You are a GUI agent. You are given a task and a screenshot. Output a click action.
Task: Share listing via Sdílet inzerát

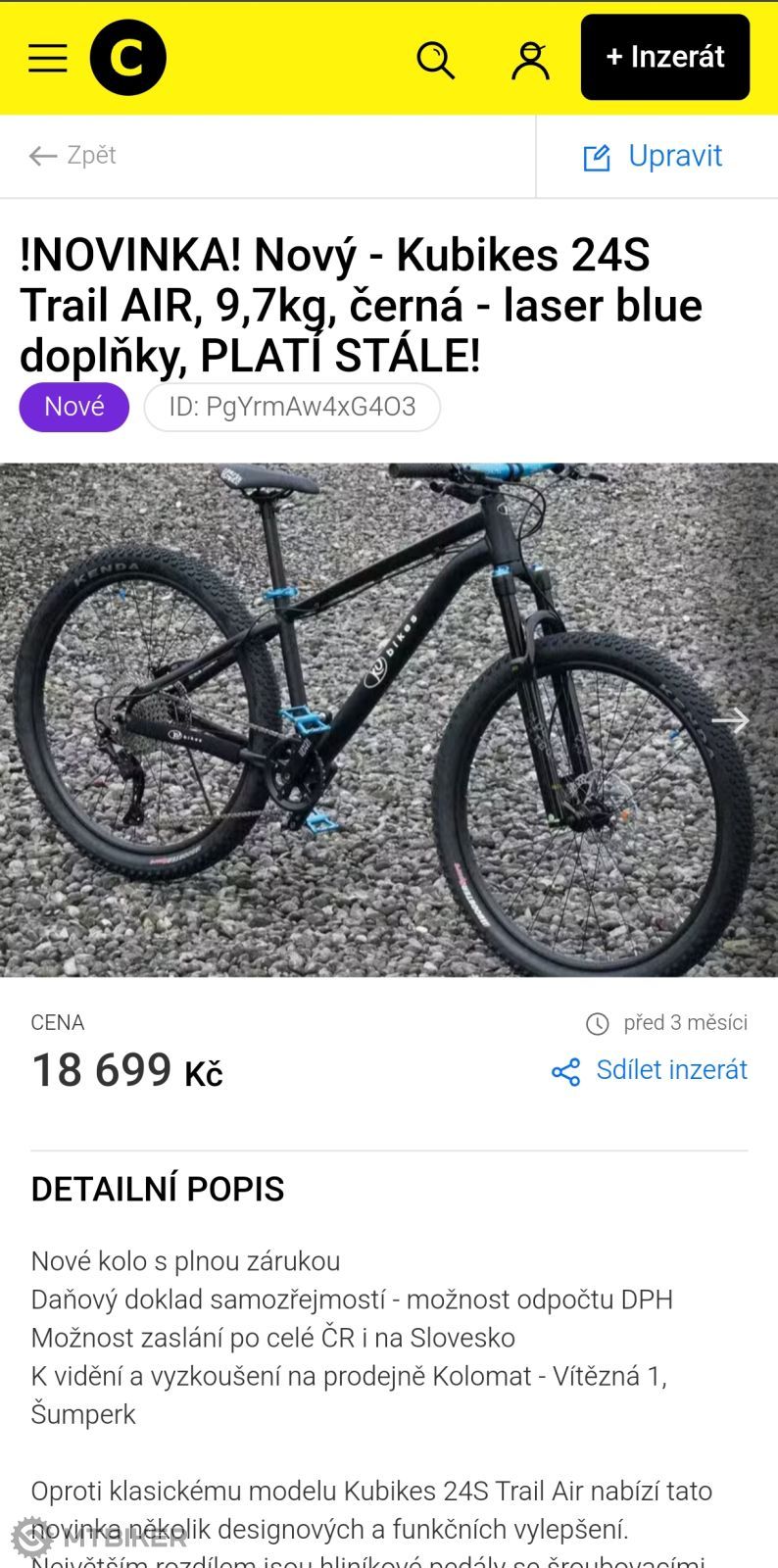point(650,1070)
